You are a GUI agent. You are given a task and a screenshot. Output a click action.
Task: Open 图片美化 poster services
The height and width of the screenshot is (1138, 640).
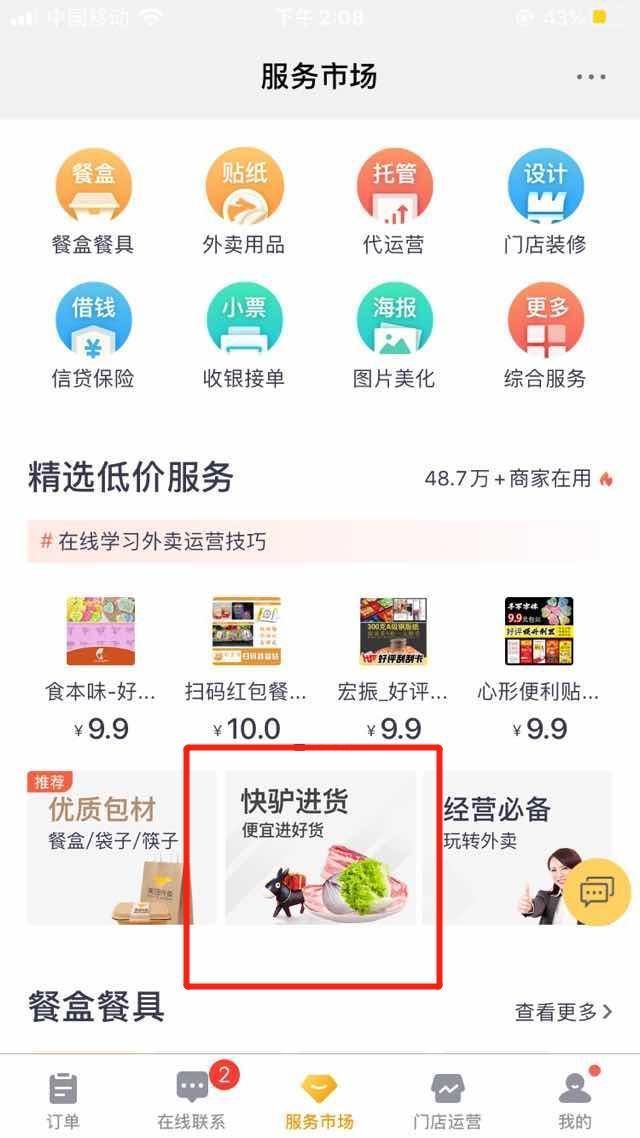(x=394, y=335)
